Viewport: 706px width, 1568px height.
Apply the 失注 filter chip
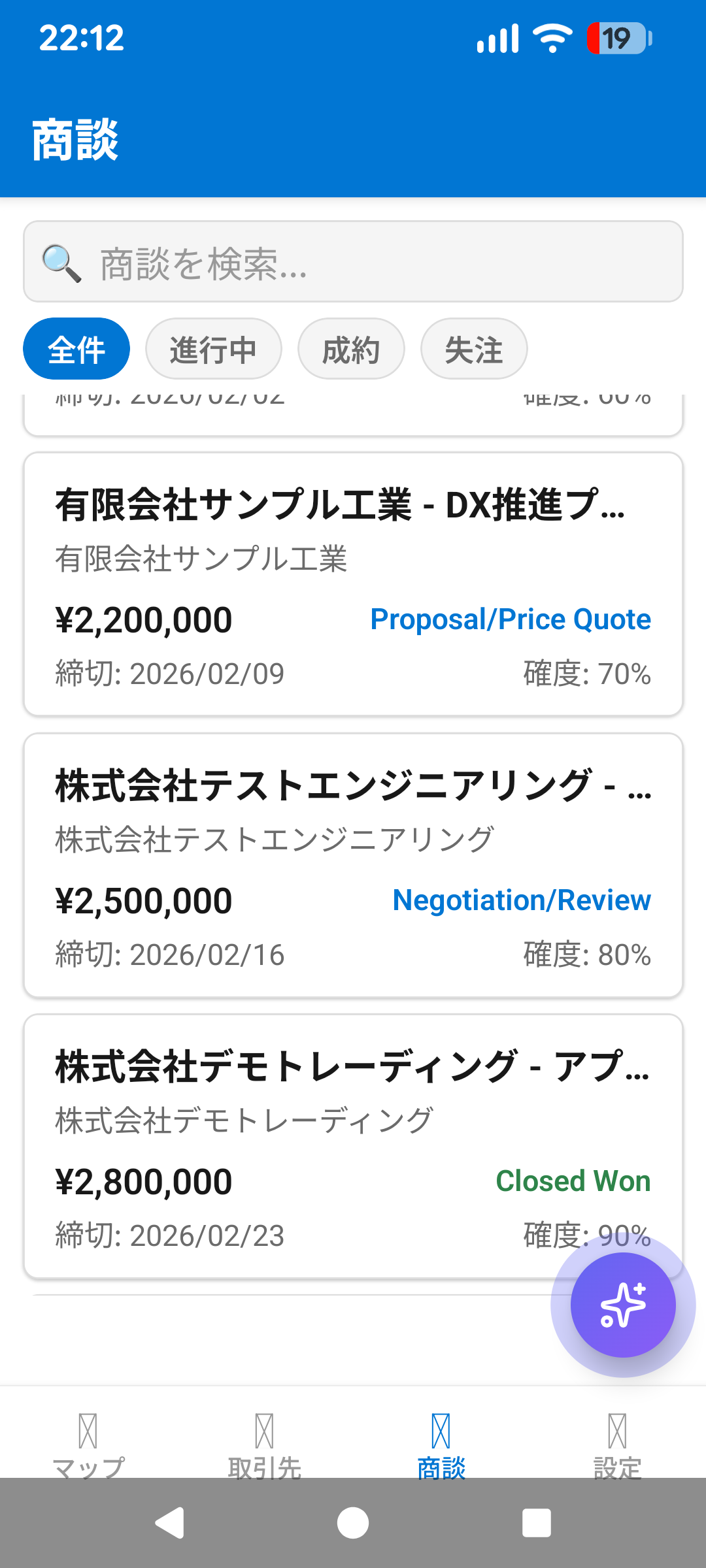pyautogui.click(x=474, y=349)
